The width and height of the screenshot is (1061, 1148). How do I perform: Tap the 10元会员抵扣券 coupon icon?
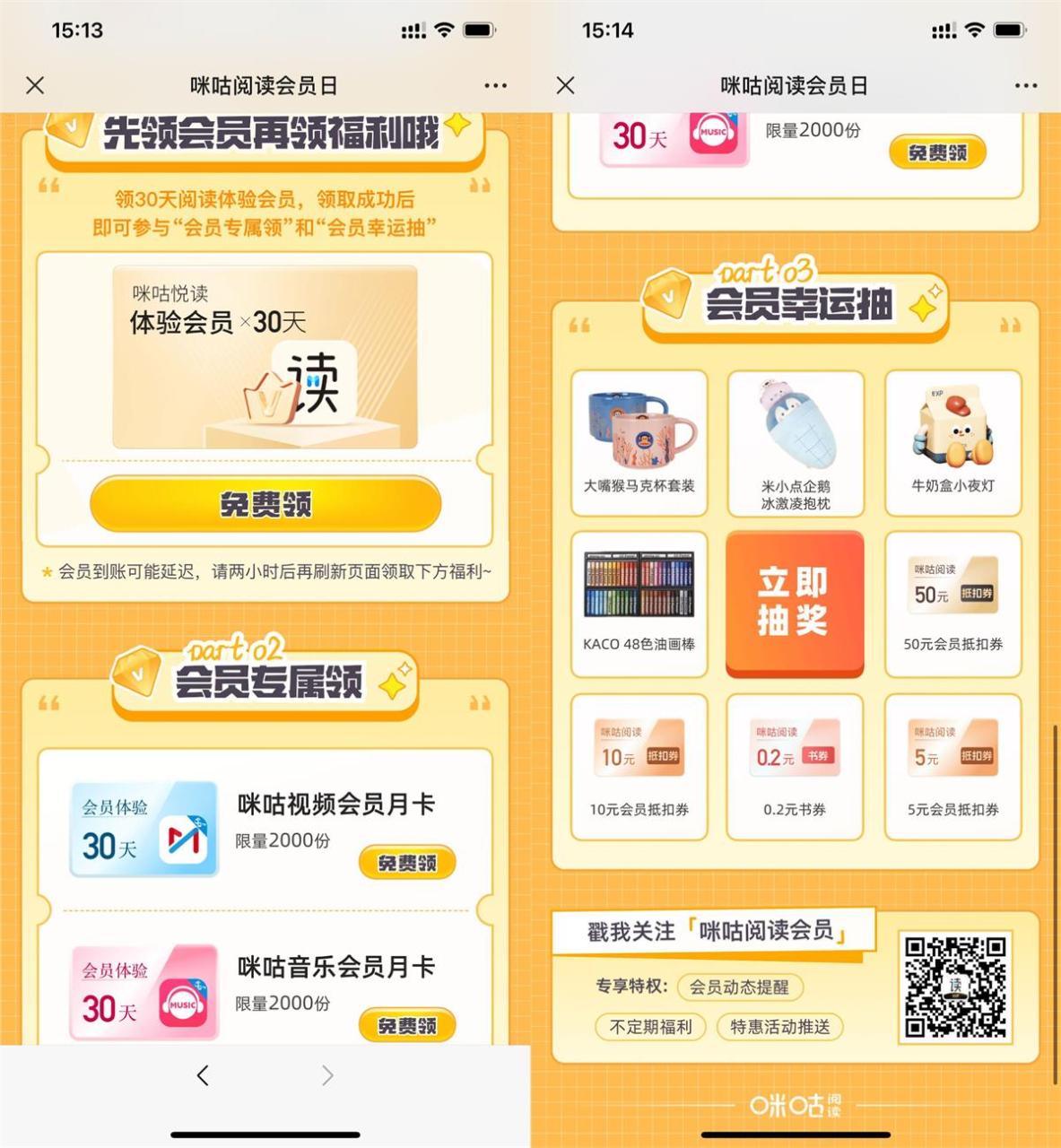tap(638, 753)
